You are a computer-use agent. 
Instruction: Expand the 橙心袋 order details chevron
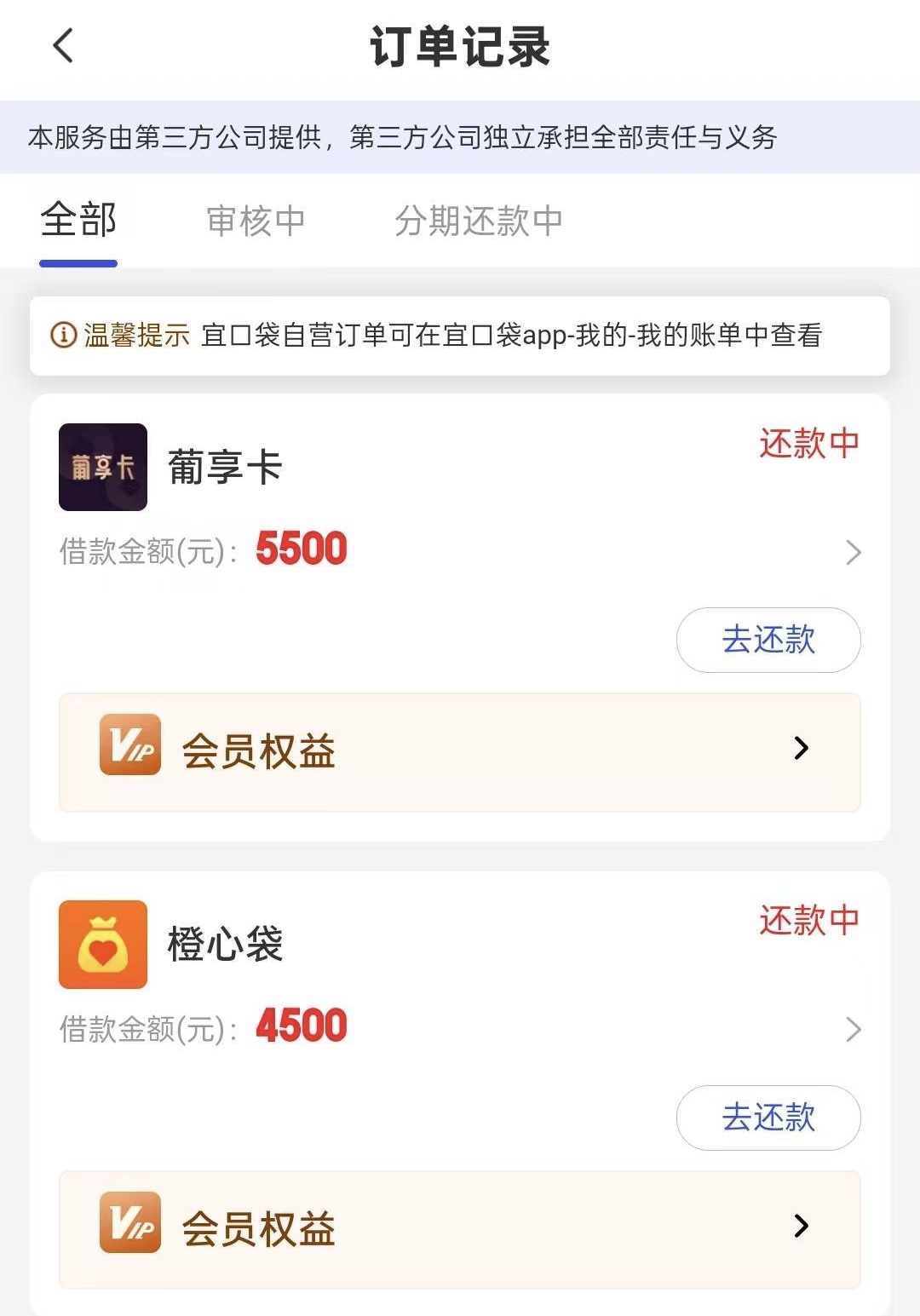click(854, 1030)
